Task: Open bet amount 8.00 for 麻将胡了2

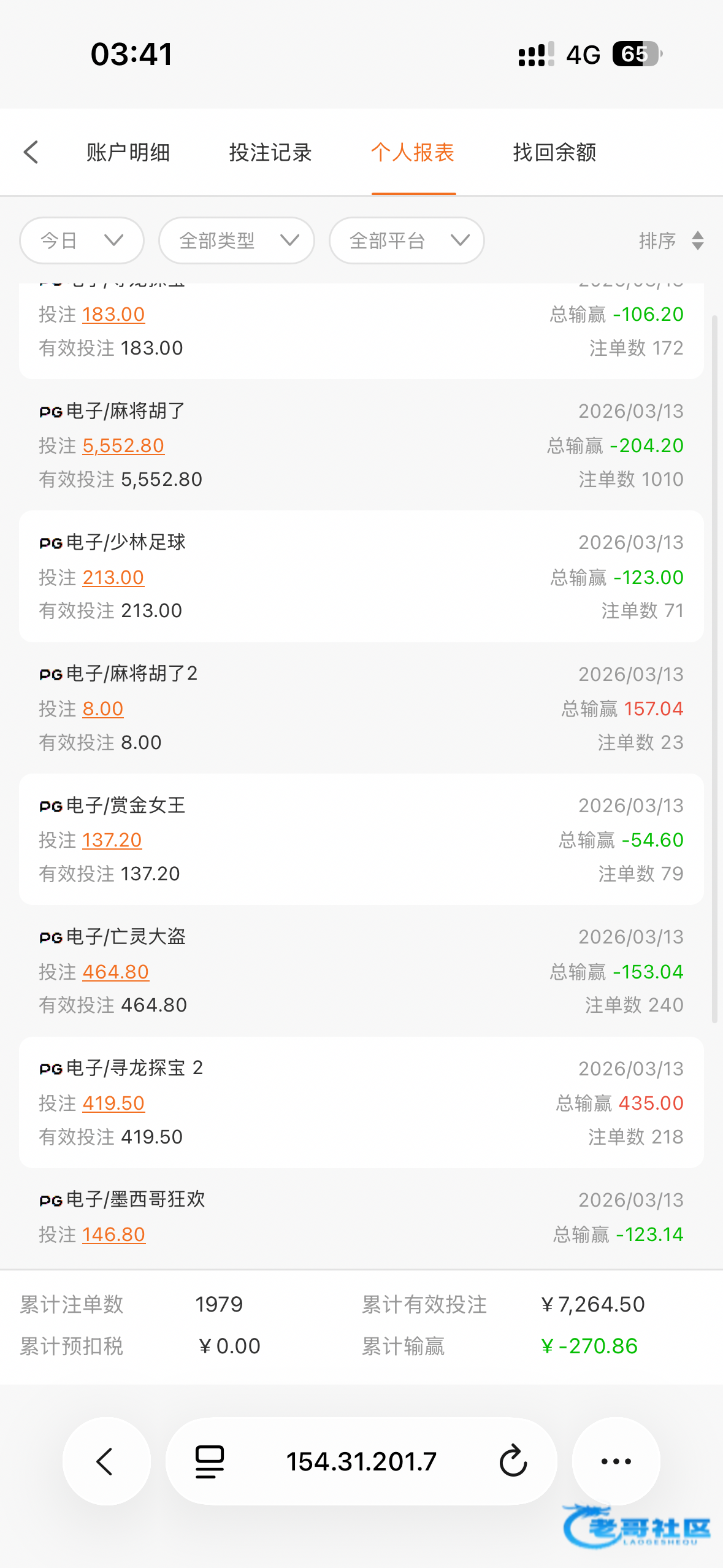Action: [x=103, y=709]
